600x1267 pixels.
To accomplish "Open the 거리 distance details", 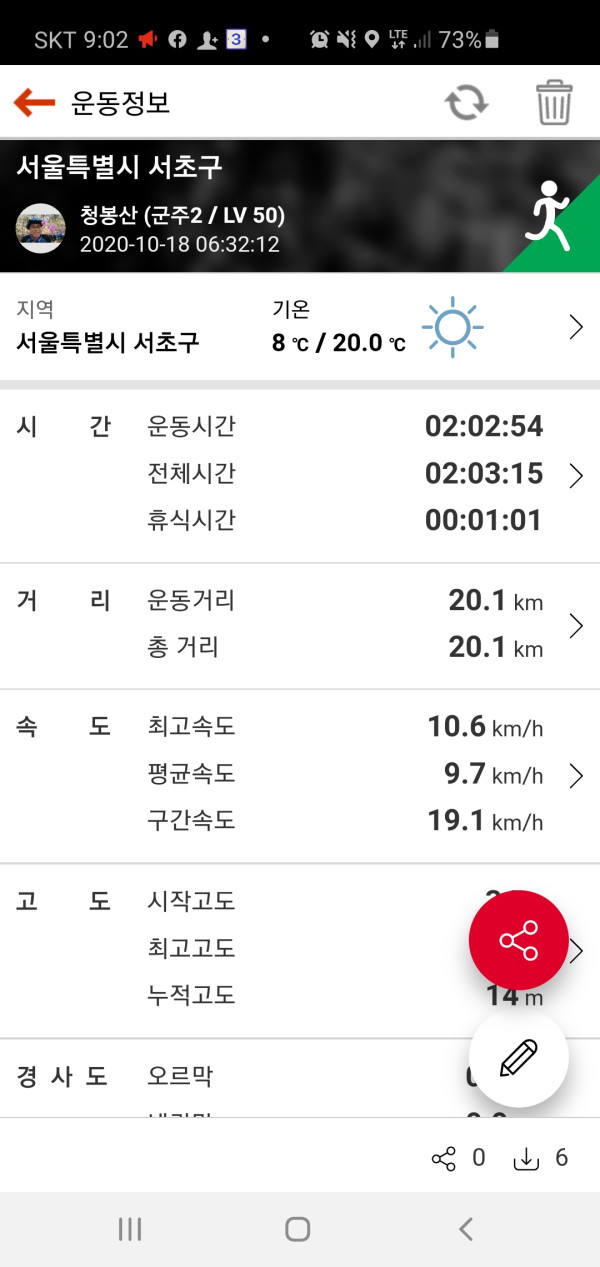I will coord(576,626).
